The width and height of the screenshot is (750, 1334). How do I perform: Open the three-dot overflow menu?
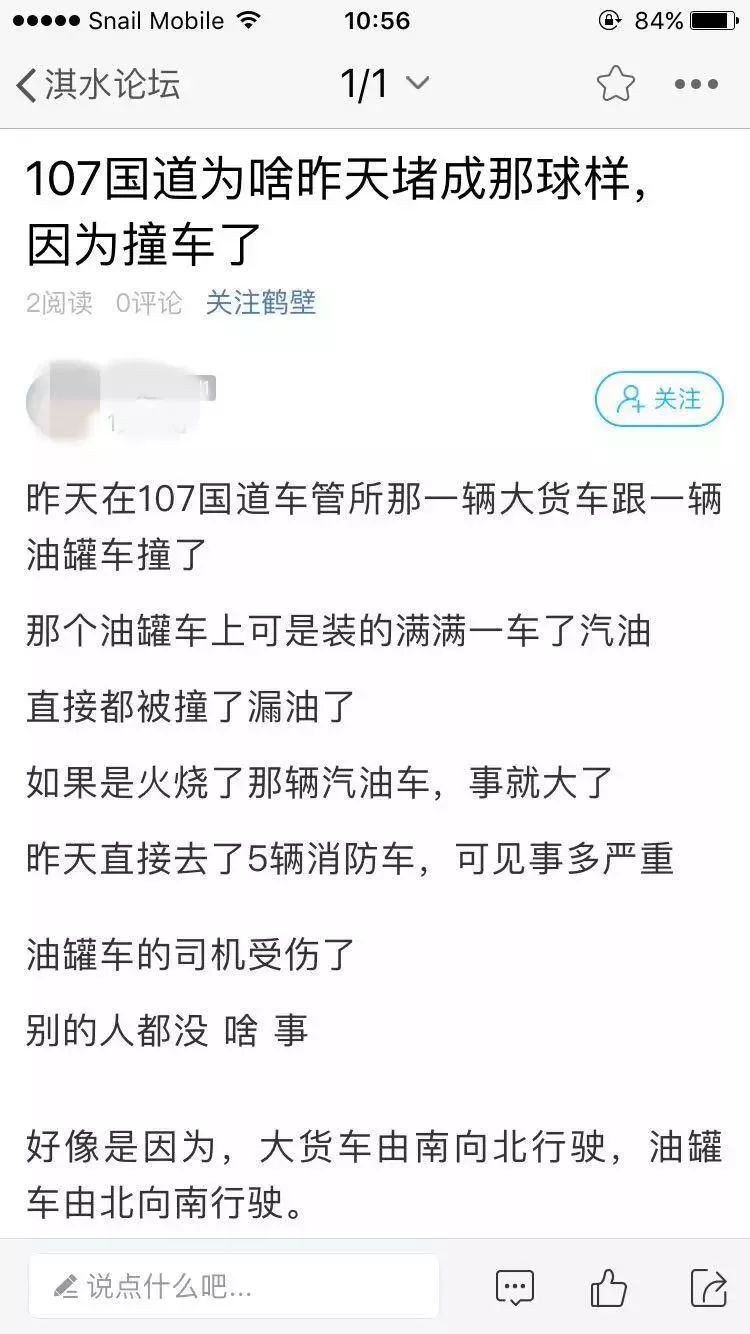pos(696,85)
